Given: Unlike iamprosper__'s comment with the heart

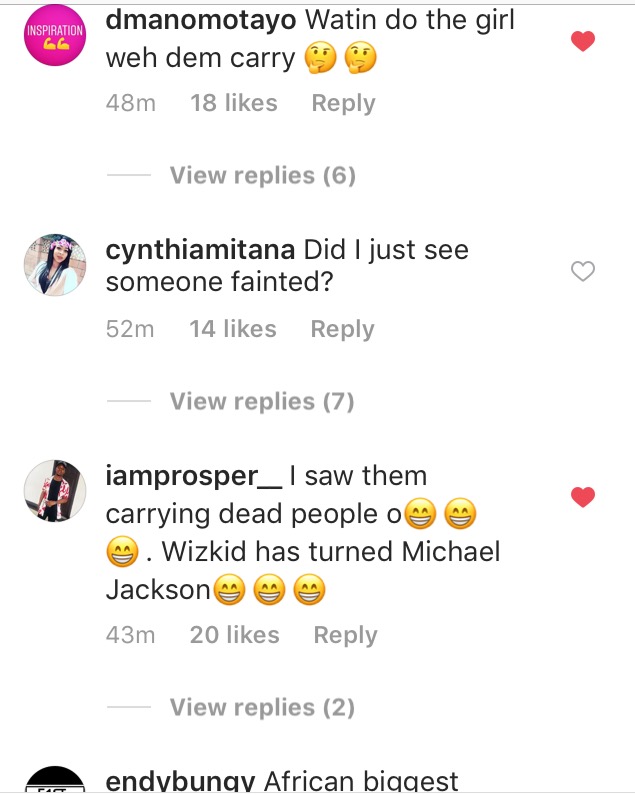Looking at the screenshot, I should [582, 497].
